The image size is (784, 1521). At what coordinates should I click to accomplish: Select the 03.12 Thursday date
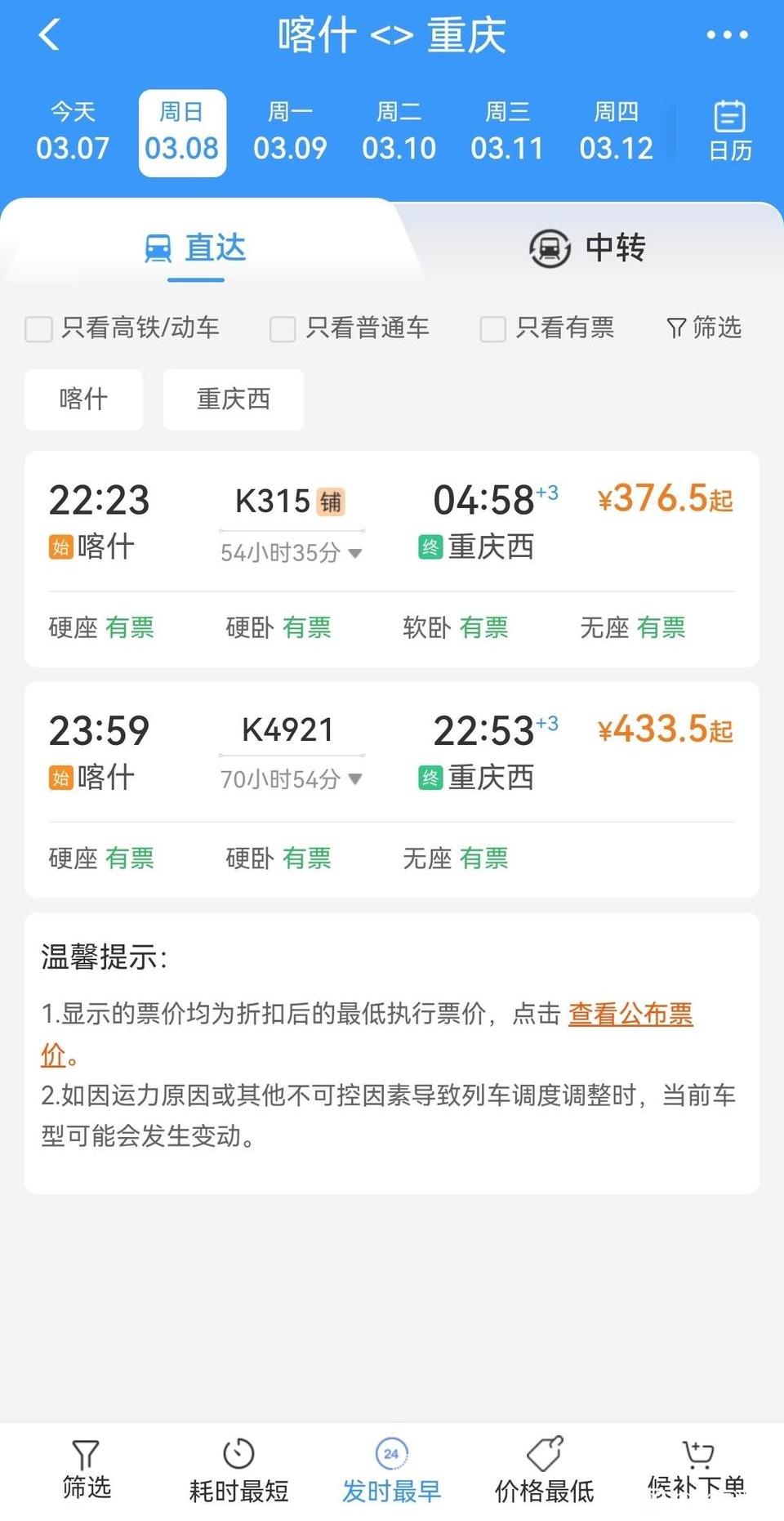pyautogui.click(x=617, y=131)
